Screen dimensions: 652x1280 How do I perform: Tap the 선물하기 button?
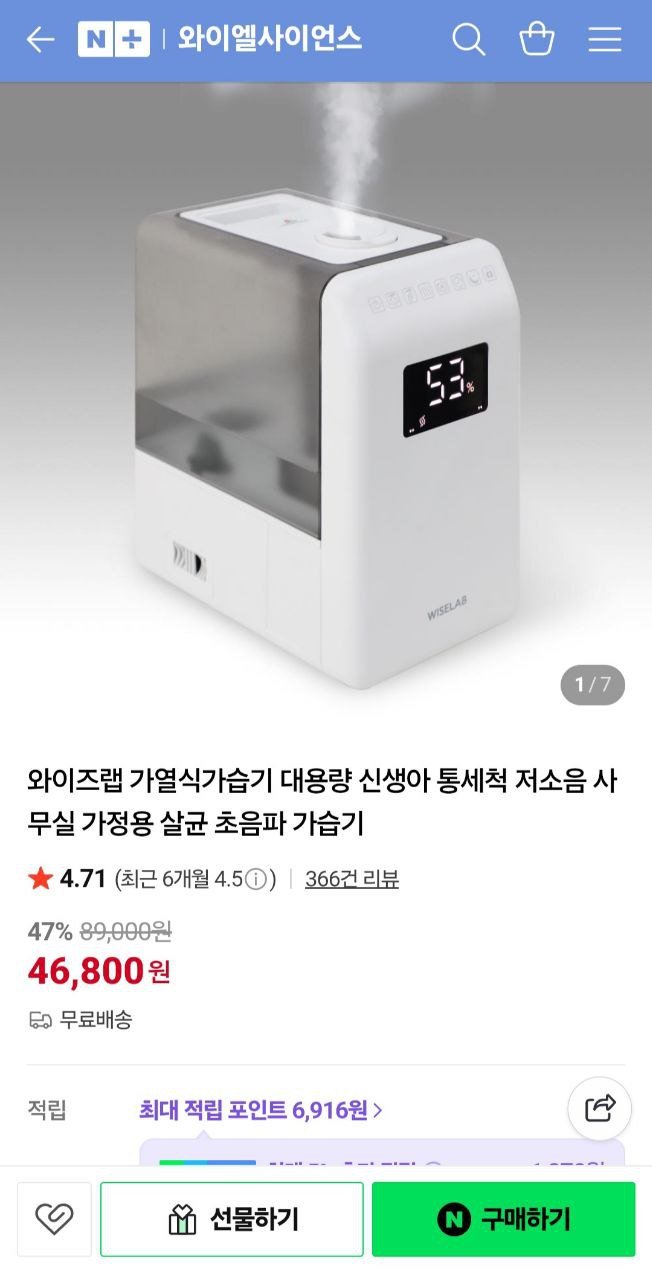(232, 1219)
